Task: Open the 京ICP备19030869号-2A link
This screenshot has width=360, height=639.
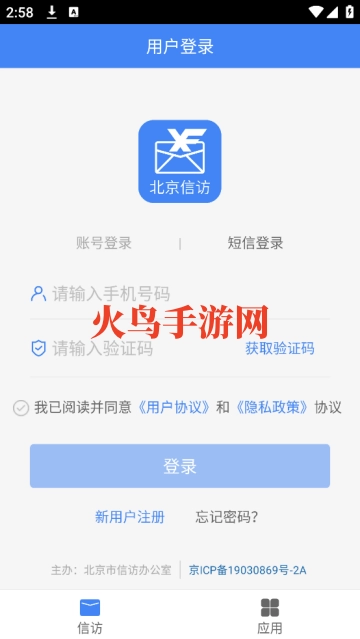Action: (x=247, y=570)
